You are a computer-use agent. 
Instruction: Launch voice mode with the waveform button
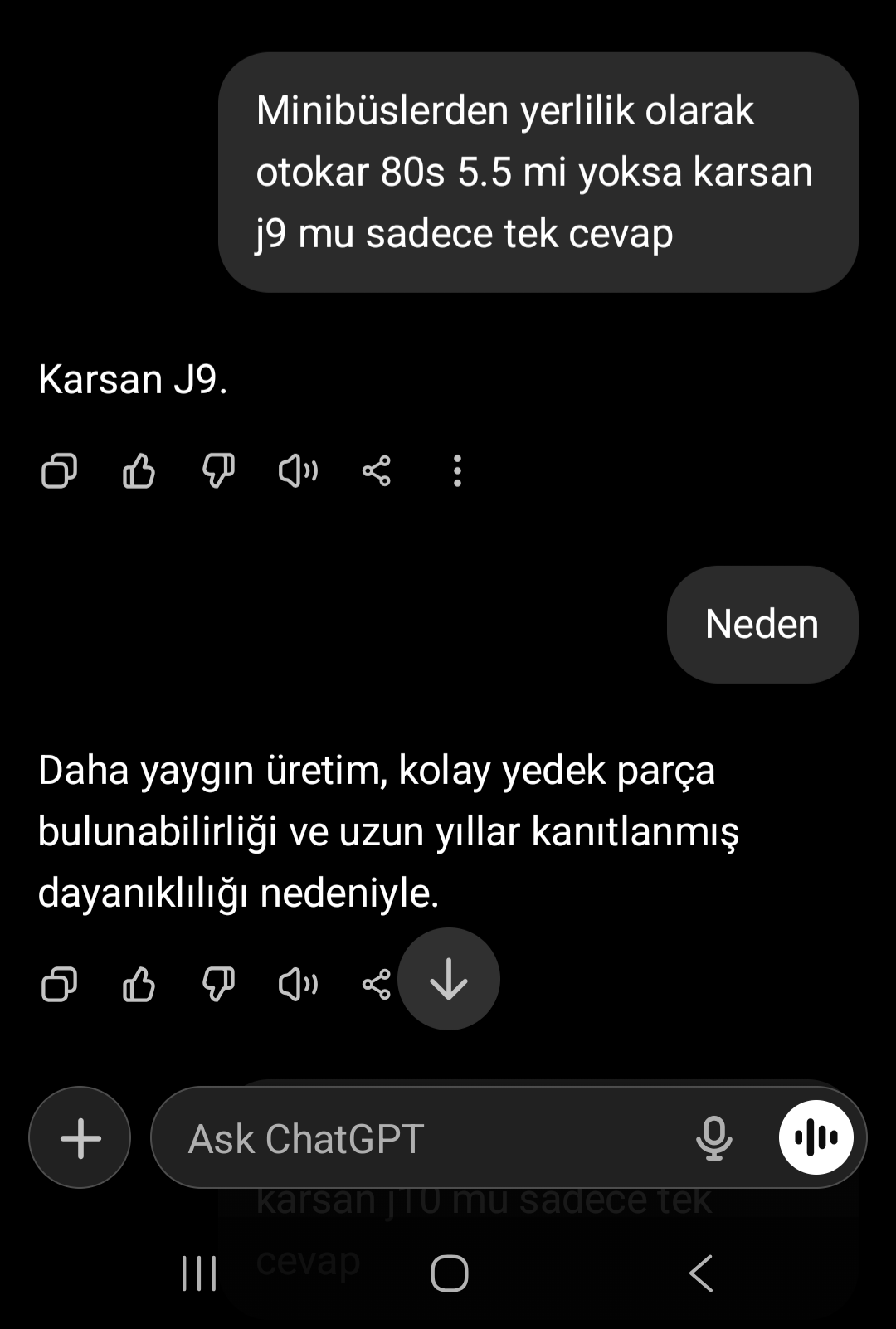816,1137
